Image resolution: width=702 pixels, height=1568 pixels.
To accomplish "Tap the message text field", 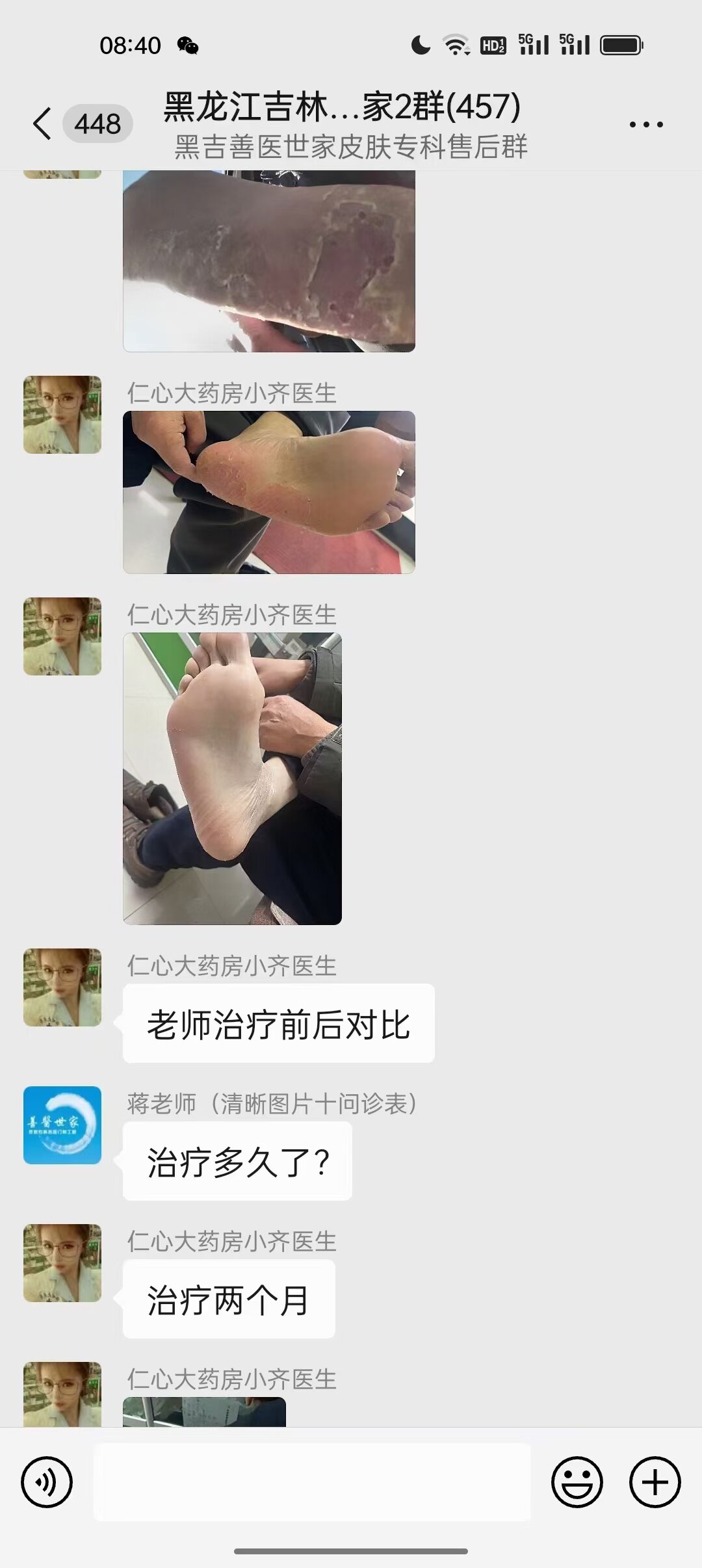I will [x=312, y=1482].
